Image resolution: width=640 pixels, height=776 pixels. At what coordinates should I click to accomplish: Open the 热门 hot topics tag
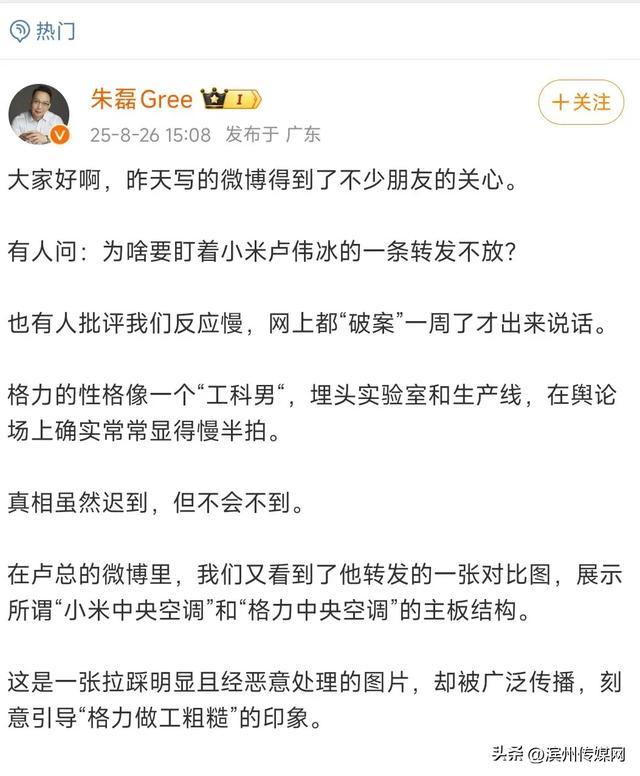click(x=43, y=31)
